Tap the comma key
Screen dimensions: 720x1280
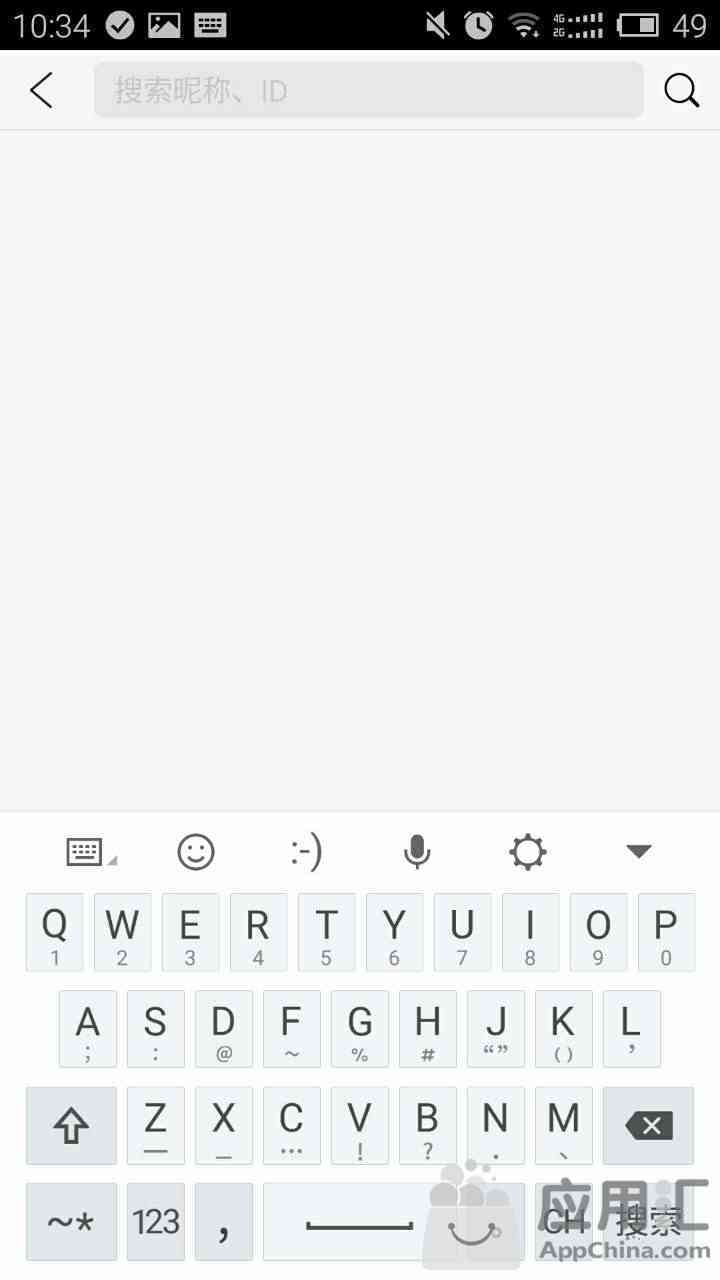[x=223, y=1222]
